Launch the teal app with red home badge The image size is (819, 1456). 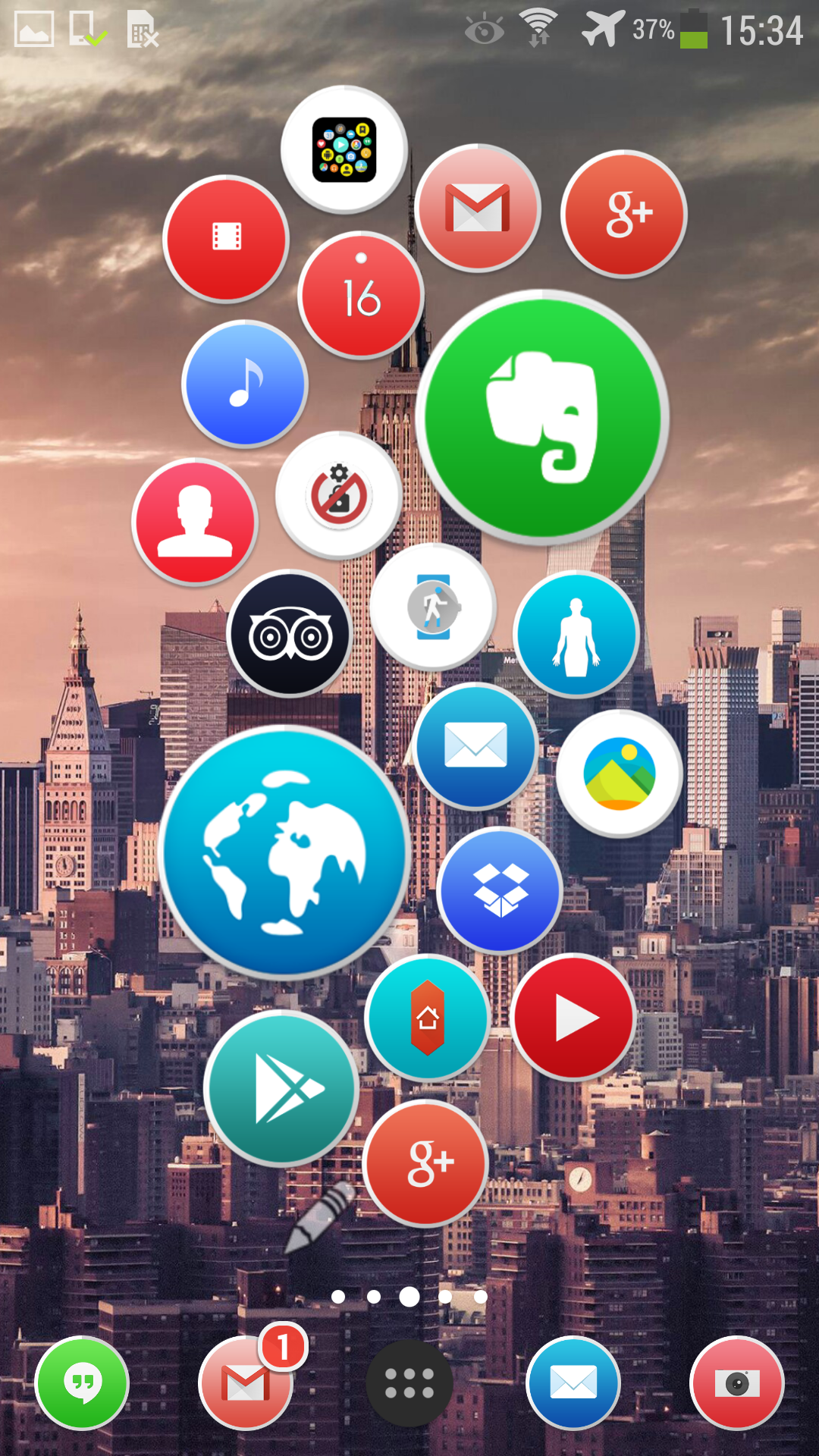tap(427, 1017)
